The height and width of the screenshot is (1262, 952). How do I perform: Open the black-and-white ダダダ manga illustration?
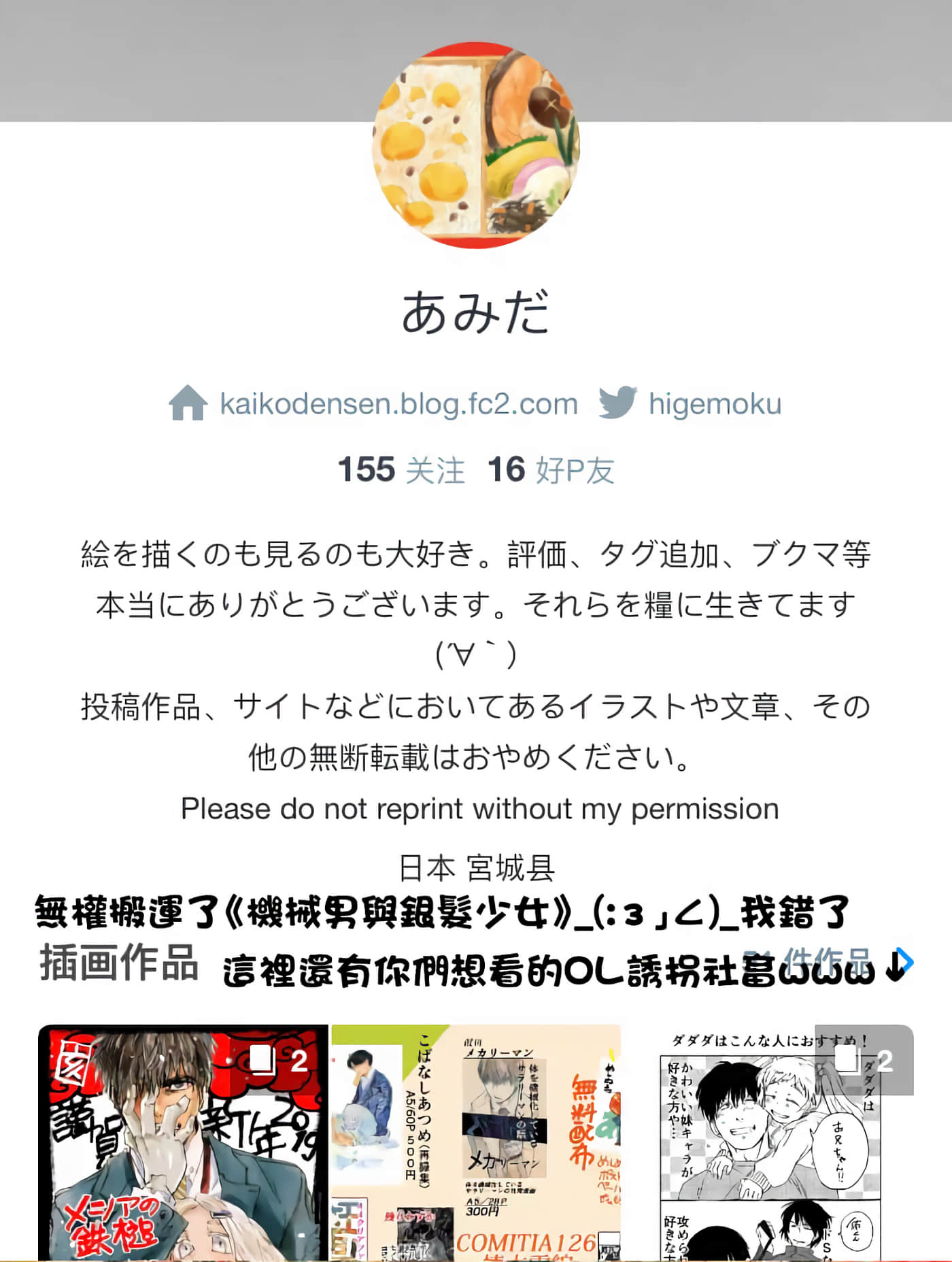point(770,1142)
